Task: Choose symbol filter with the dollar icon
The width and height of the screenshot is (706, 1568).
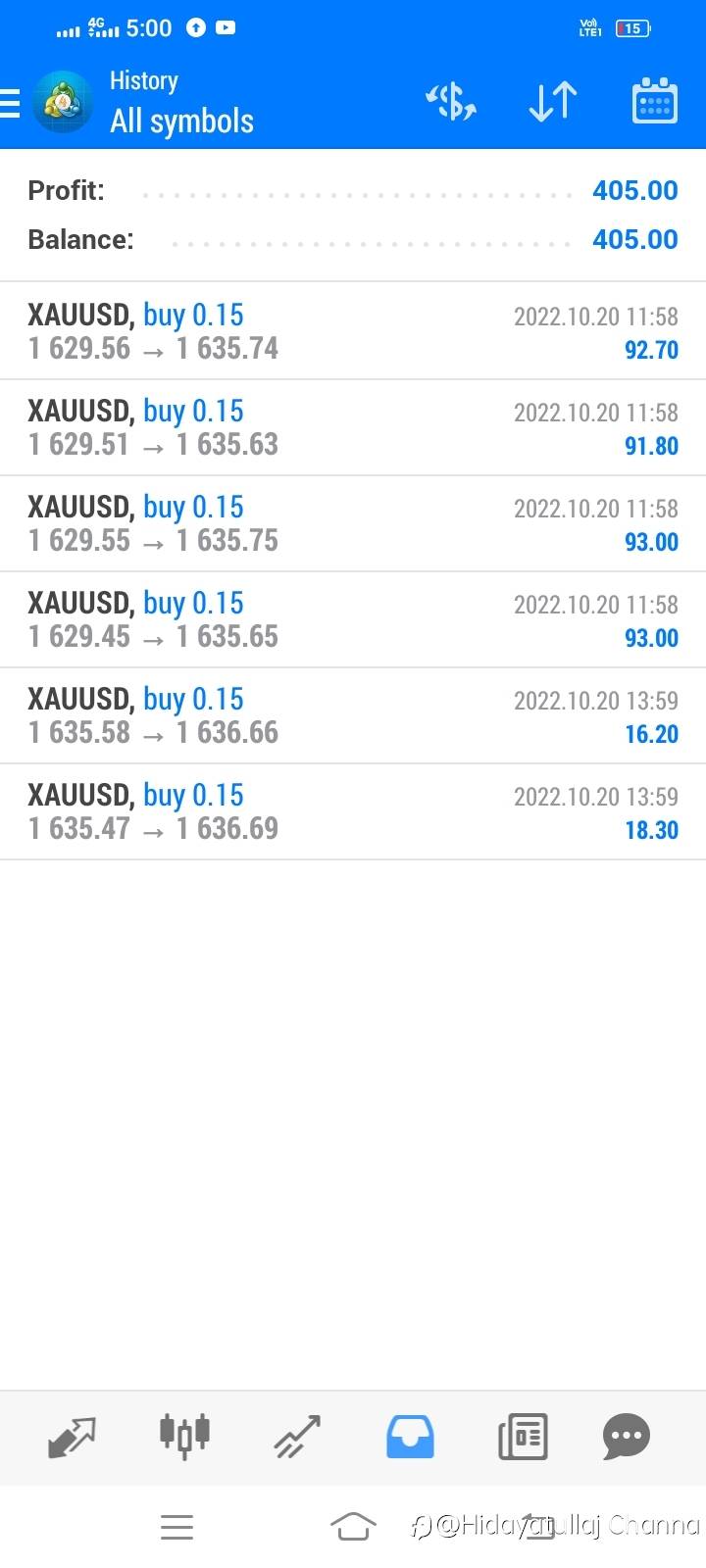Action: pyautogui.click(x=450, y=102)
